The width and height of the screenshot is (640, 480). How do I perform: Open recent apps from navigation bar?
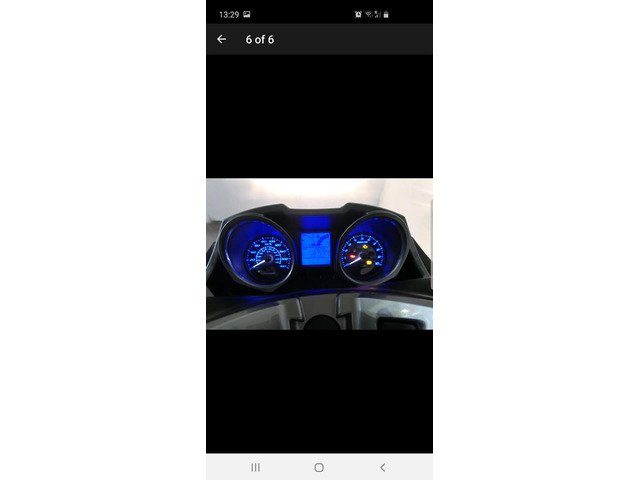point(255,467)
